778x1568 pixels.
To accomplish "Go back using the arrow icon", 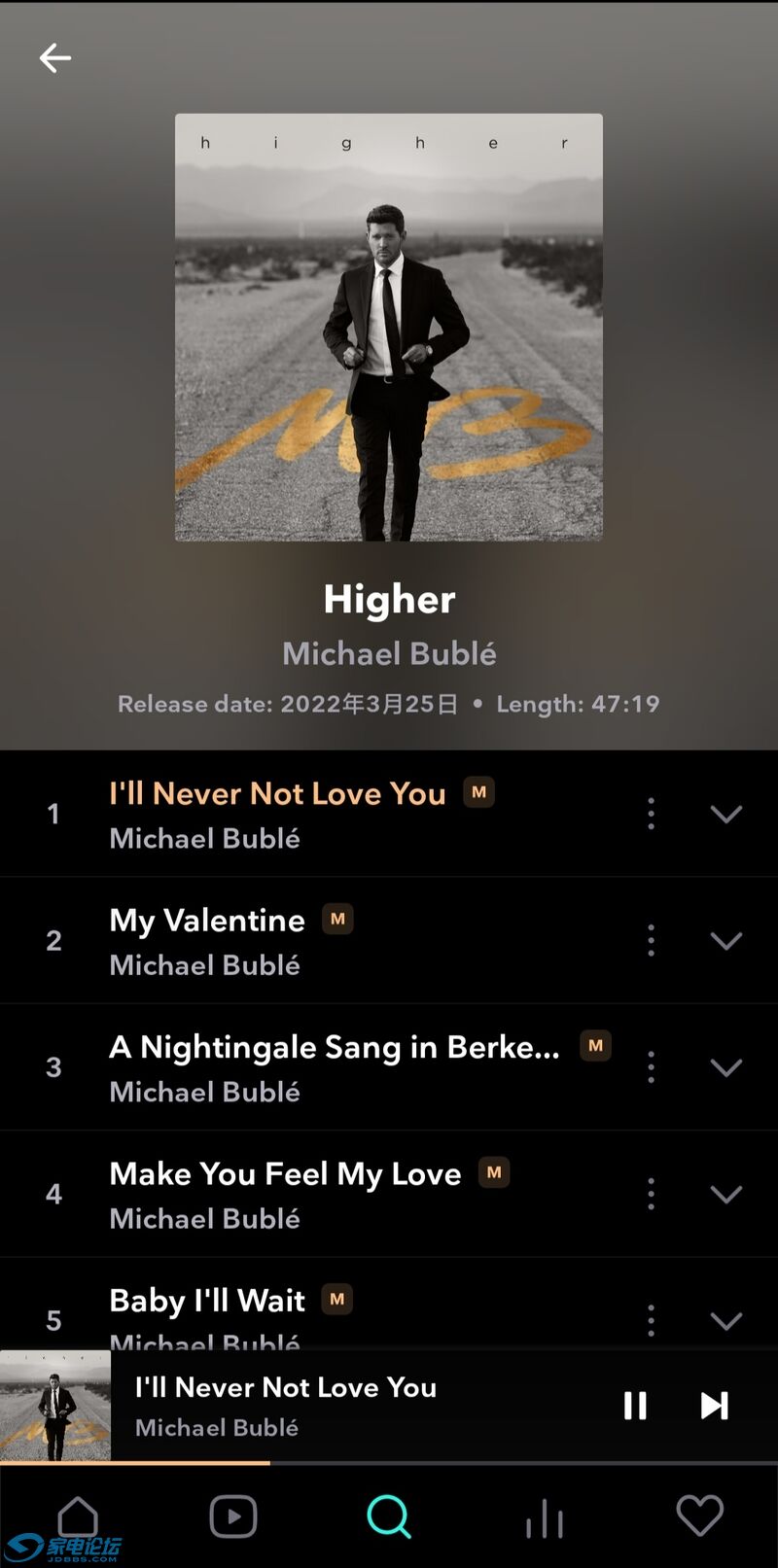I will tap(54, 58).
